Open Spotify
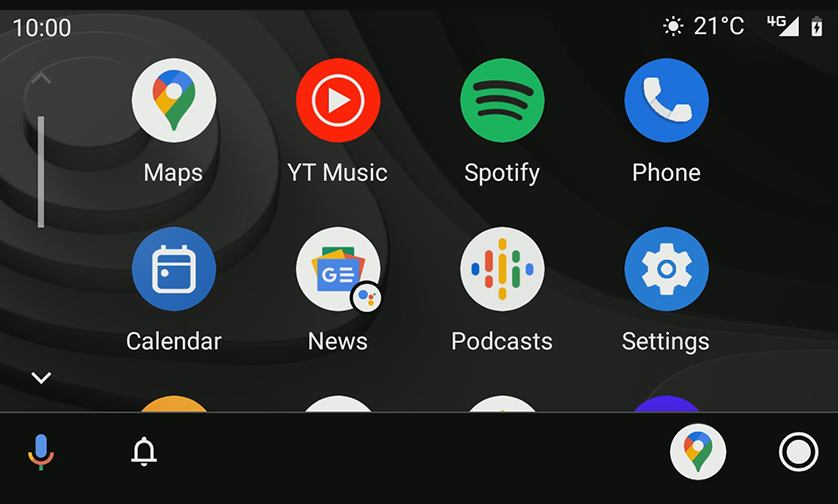838x504 pixels. tap(501, 100)
